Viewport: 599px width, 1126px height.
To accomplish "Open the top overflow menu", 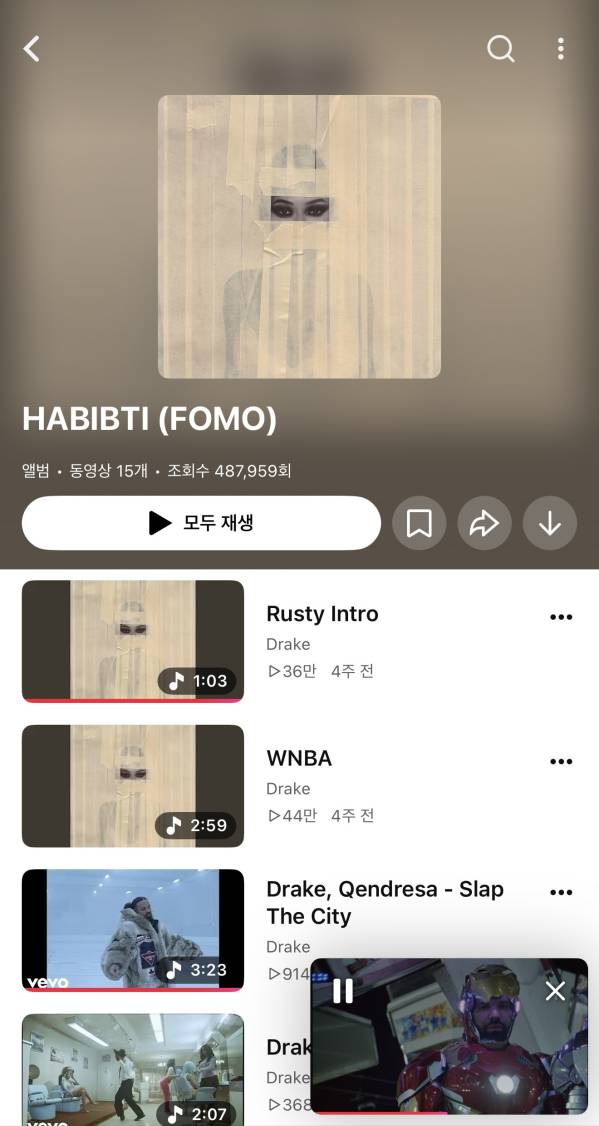I will pyautogui.click(x=560, y=49).
